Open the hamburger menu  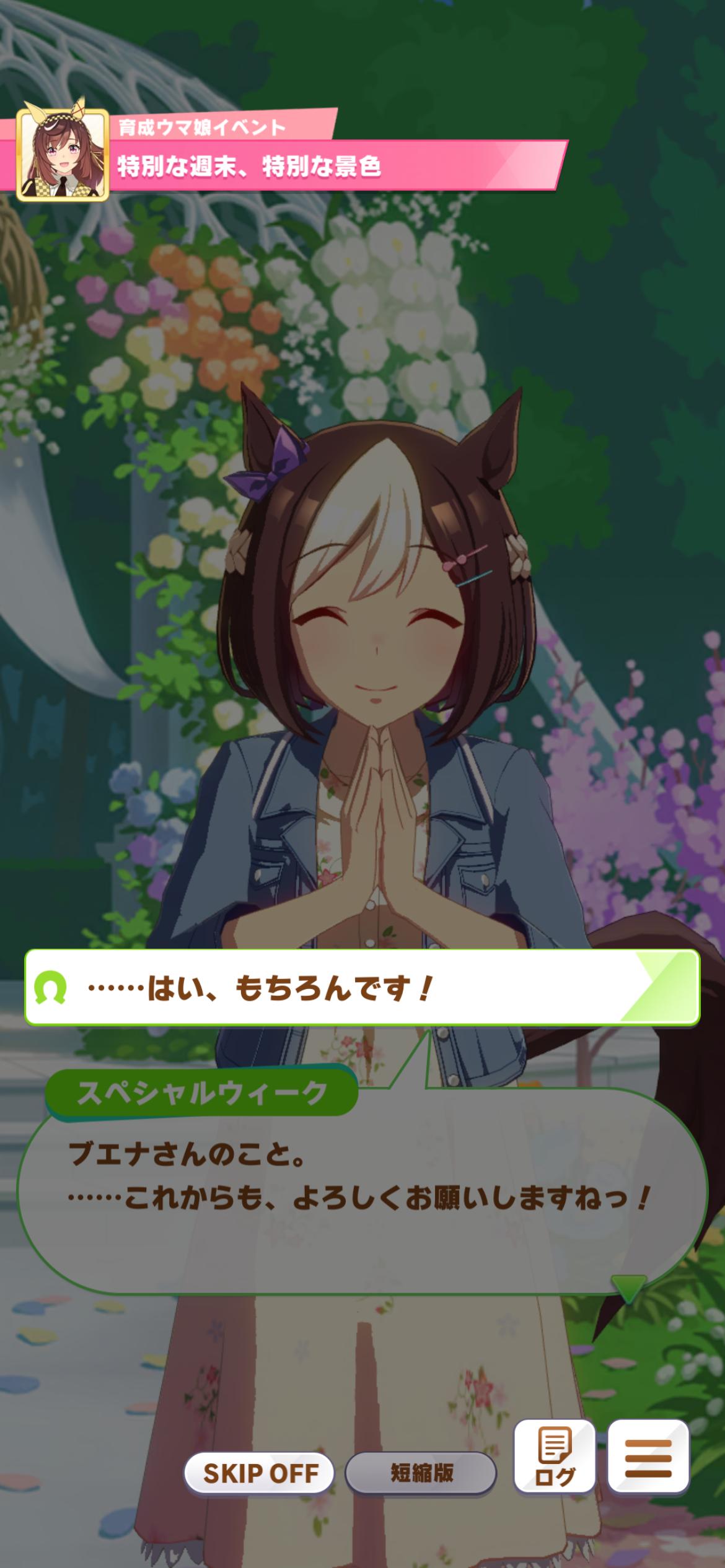648,1457
